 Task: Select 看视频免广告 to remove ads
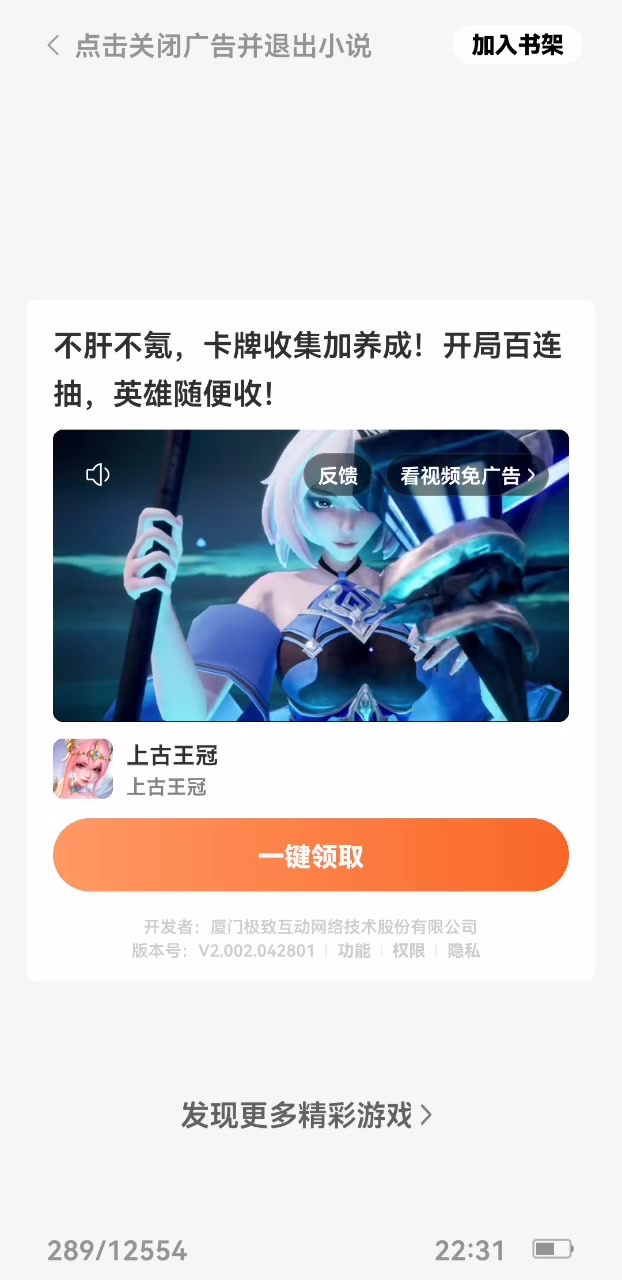tap(468, 476)
